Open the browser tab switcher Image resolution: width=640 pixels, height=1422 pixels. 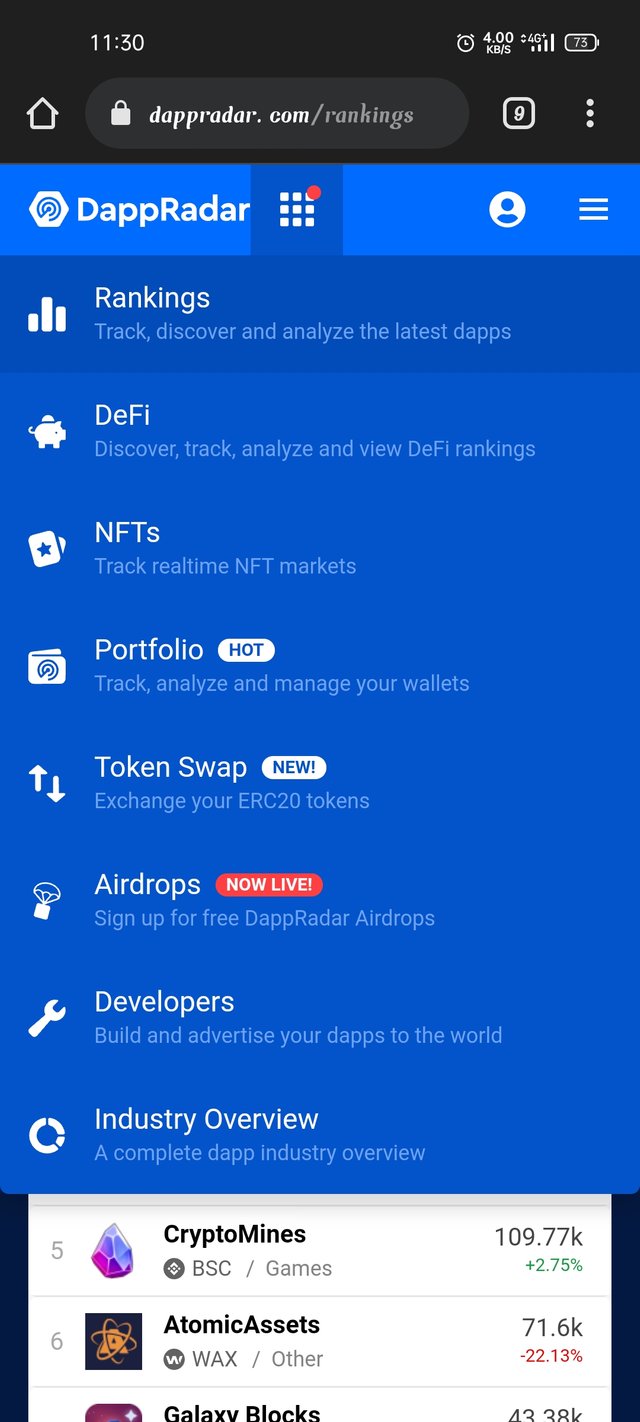(518, 114)
